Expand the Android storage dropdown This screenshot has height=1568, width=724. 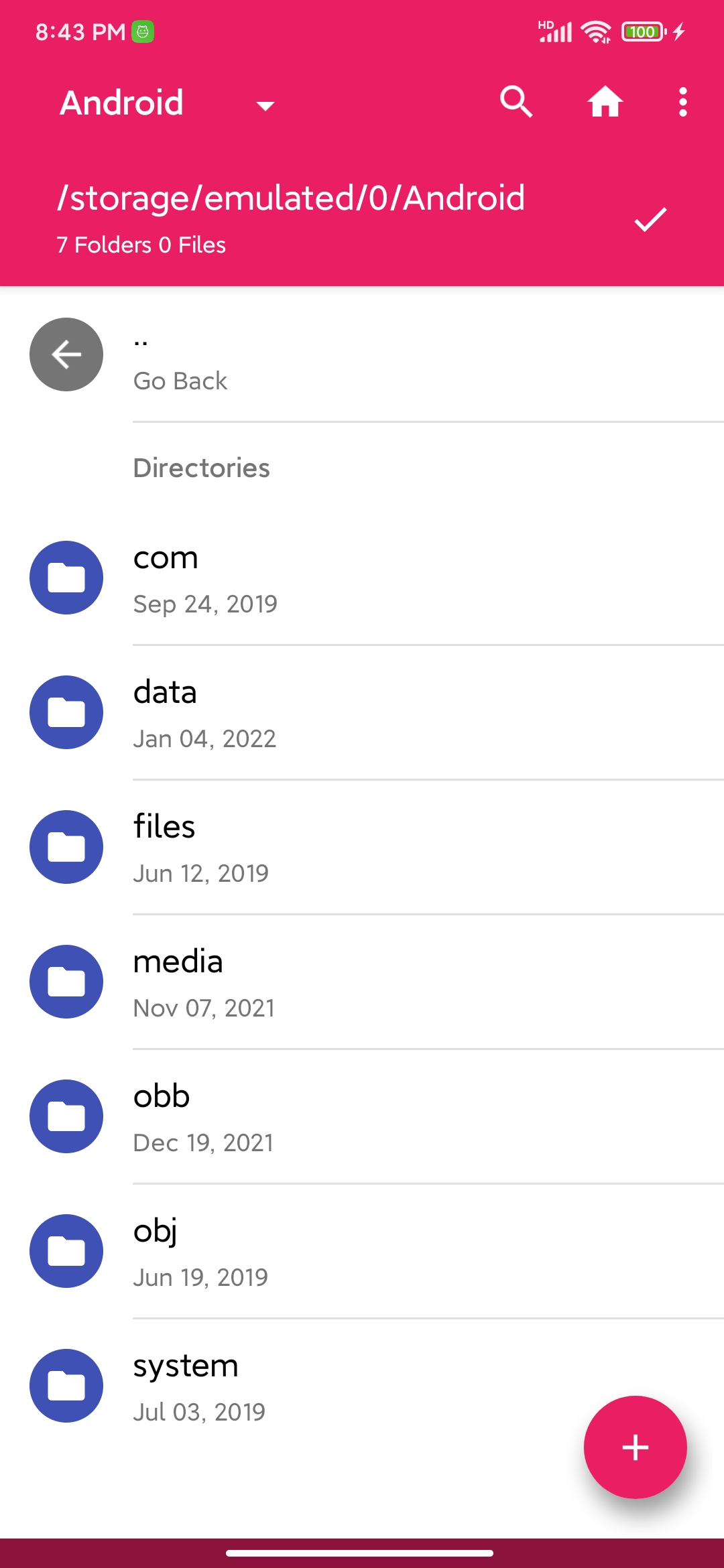[x=265, y=105]
